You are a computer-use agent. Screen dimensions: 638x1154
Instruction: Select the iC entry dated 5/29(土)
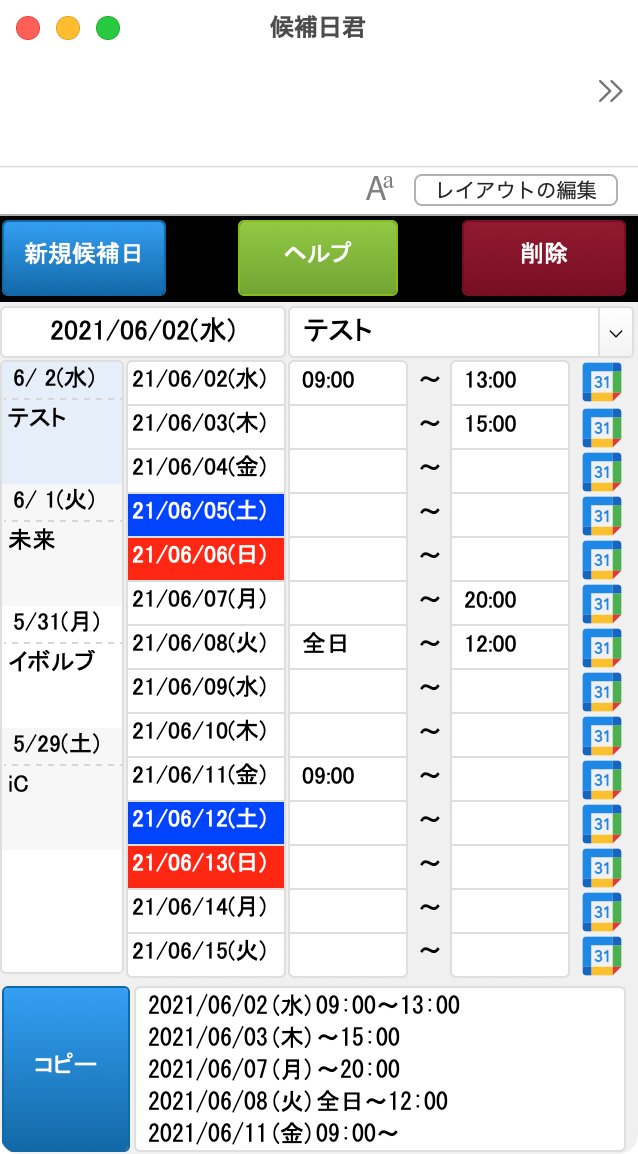(62, 789)
